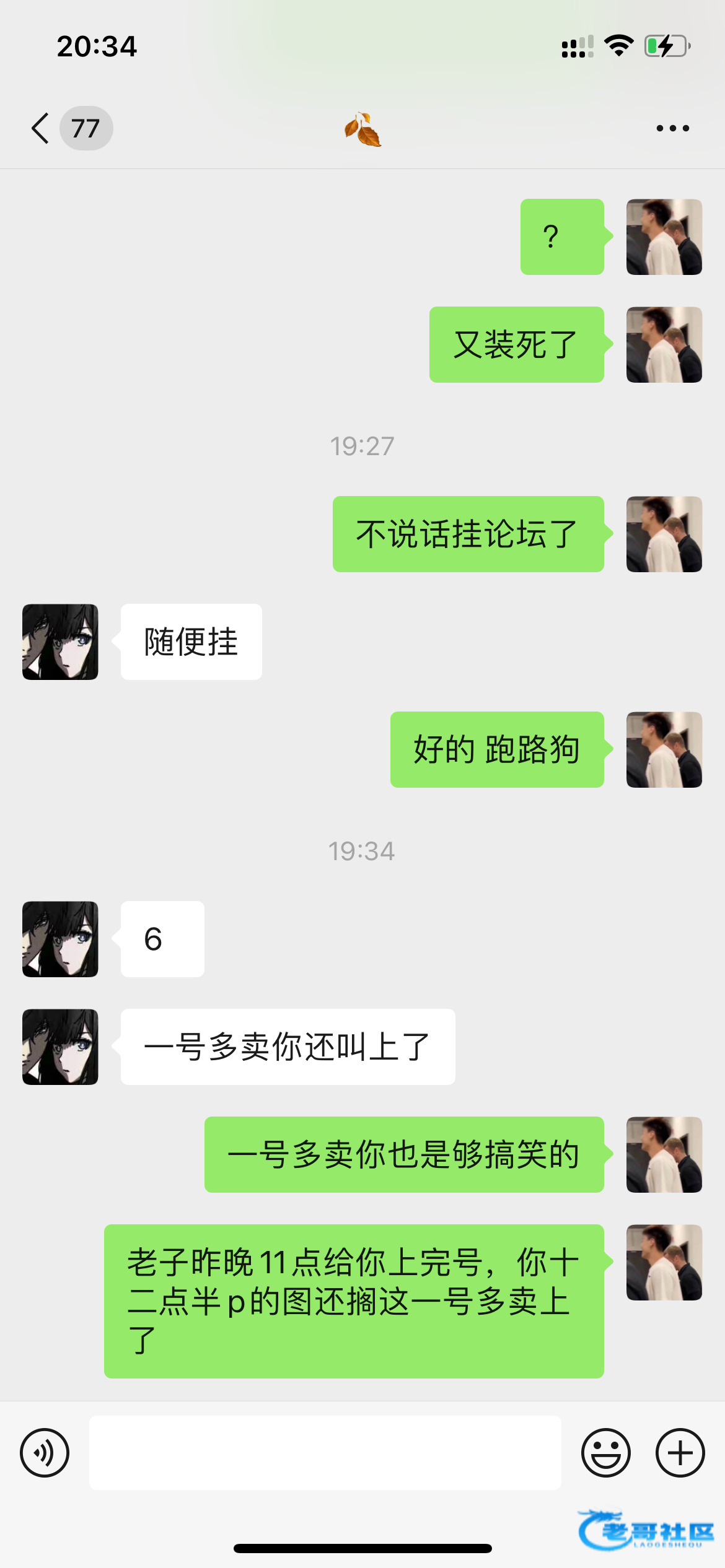Open the emoji sticker panel
The height and width of the screenshot is (1568, 725).
coord(605,1453)
